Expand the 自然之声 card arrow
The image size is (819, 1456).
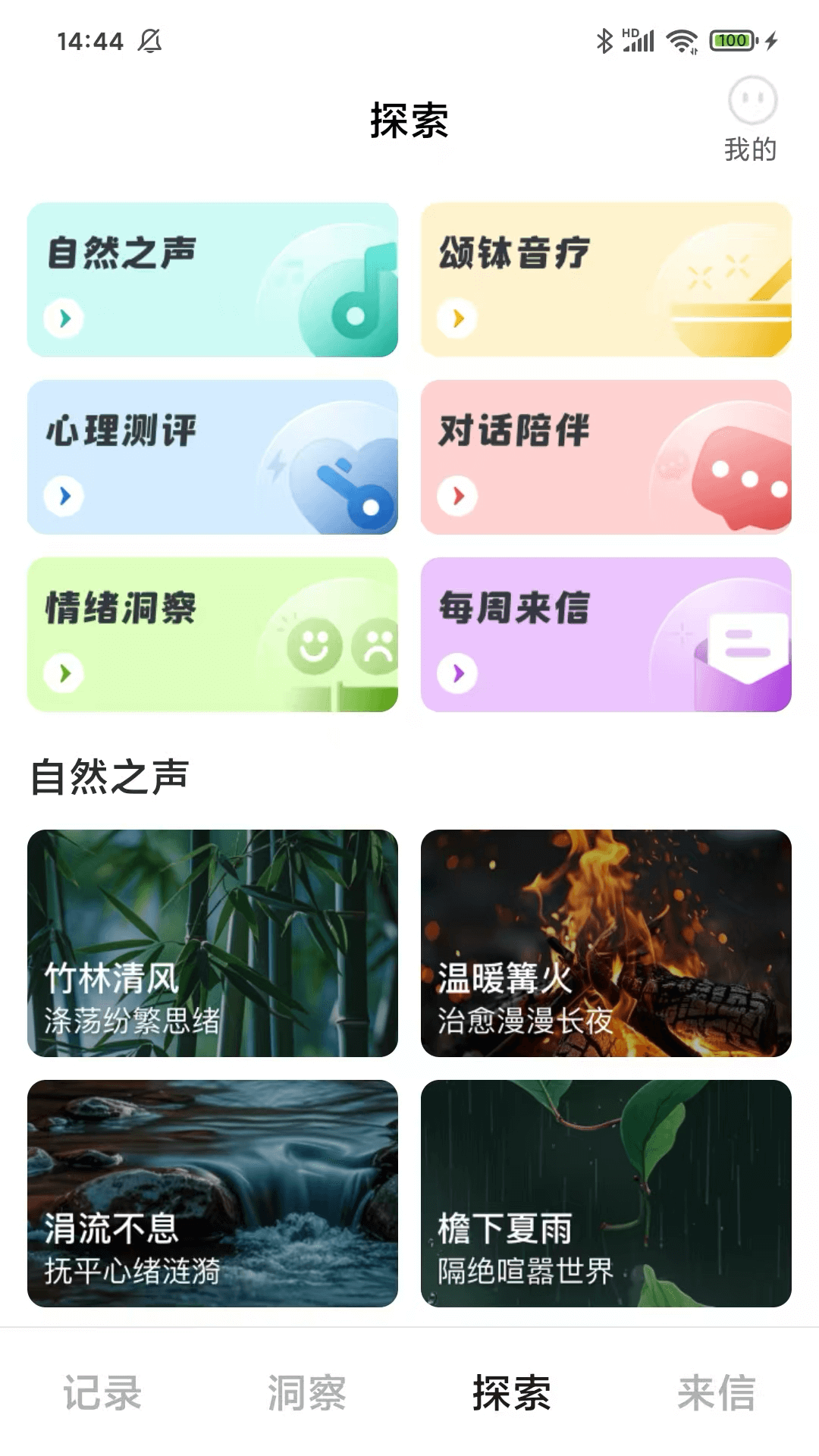(x=64, y=320)
